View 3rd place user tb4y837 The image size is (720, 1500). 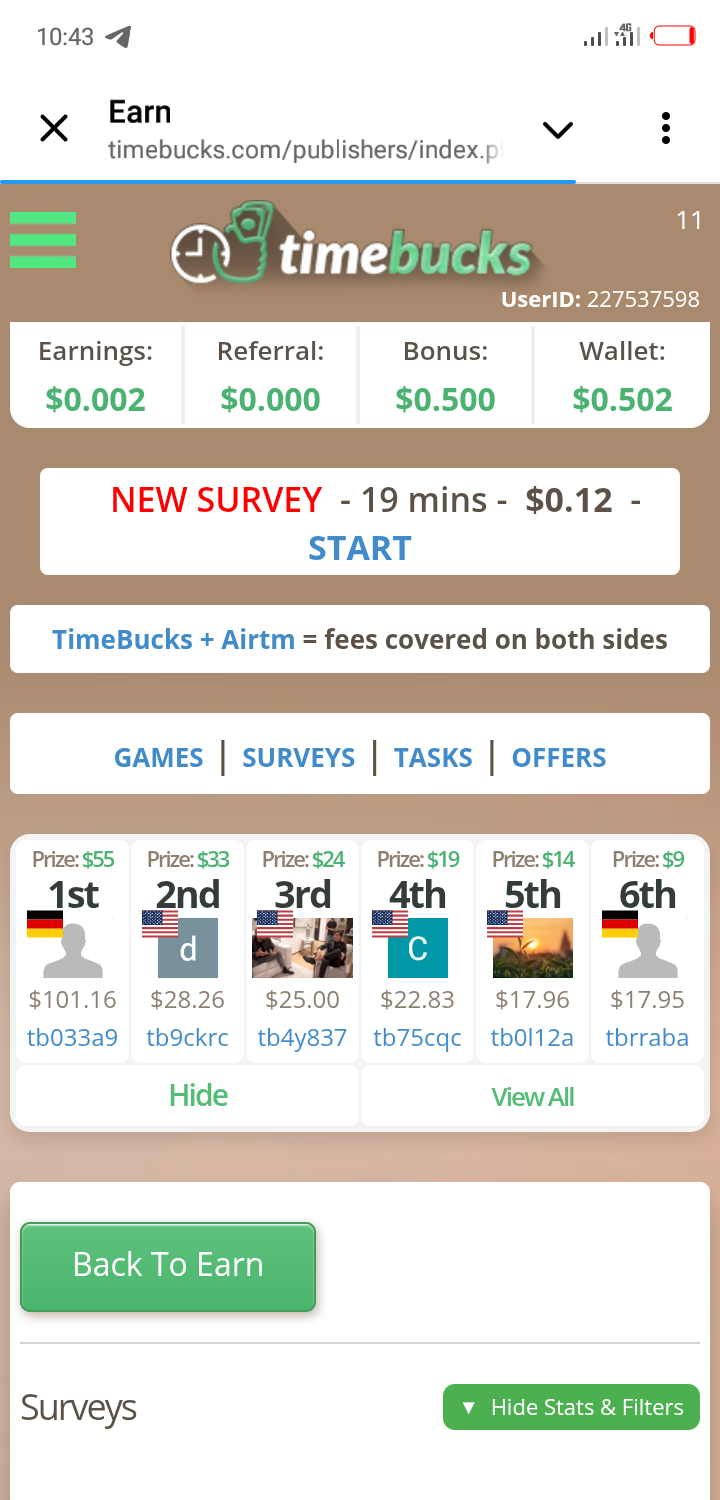click(302, 1038)
